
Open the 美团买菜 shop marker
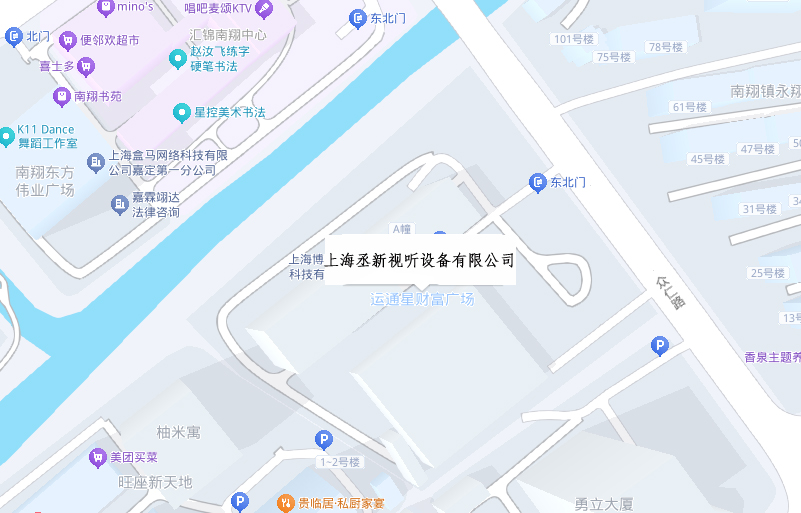(x=98, y=457)
